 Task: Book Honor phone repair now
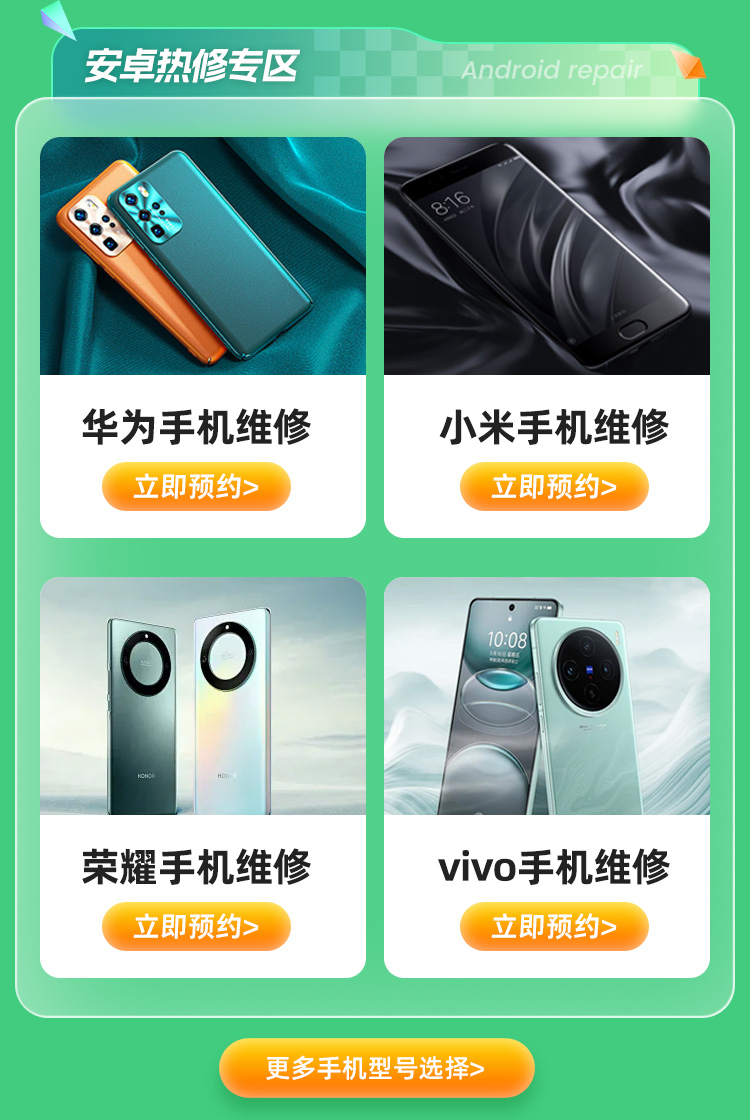(x=196, y=927)
